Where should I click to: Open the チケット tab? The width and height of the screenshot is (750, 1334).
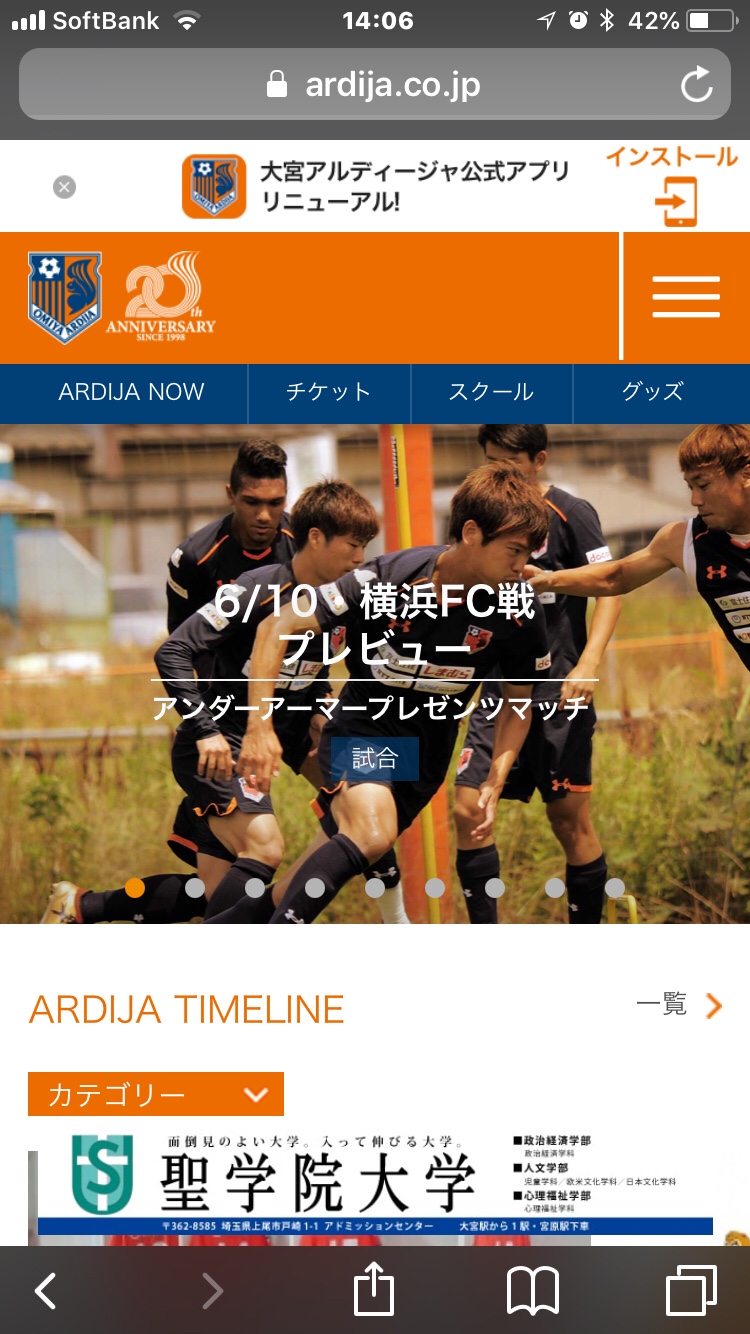328,392
